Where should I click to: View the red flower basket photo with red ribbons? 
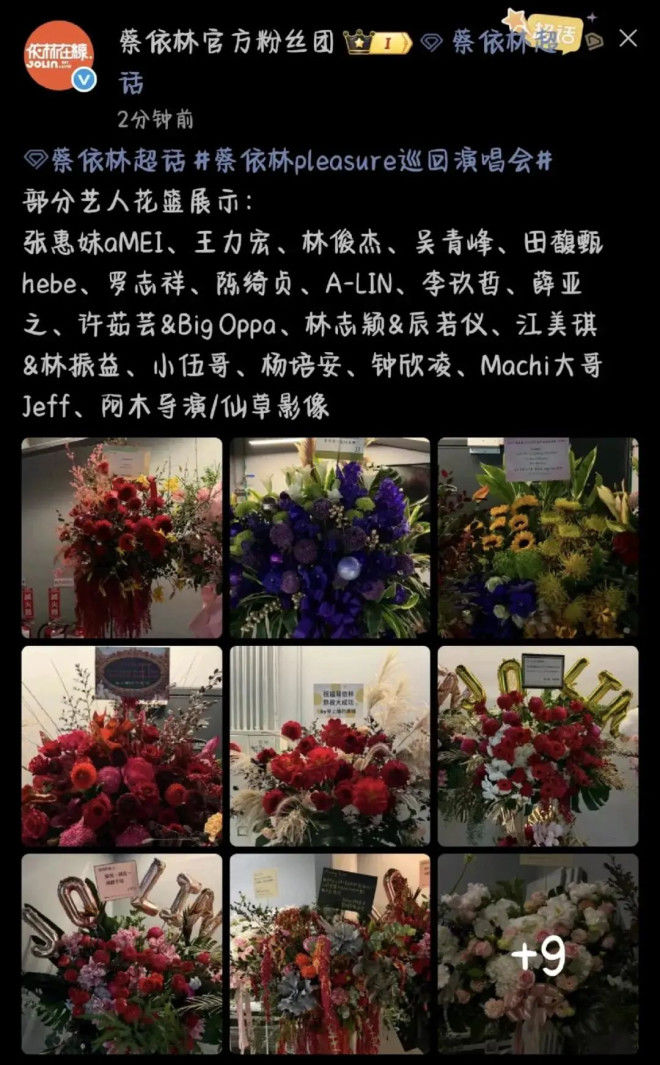(x=122, y=537)
